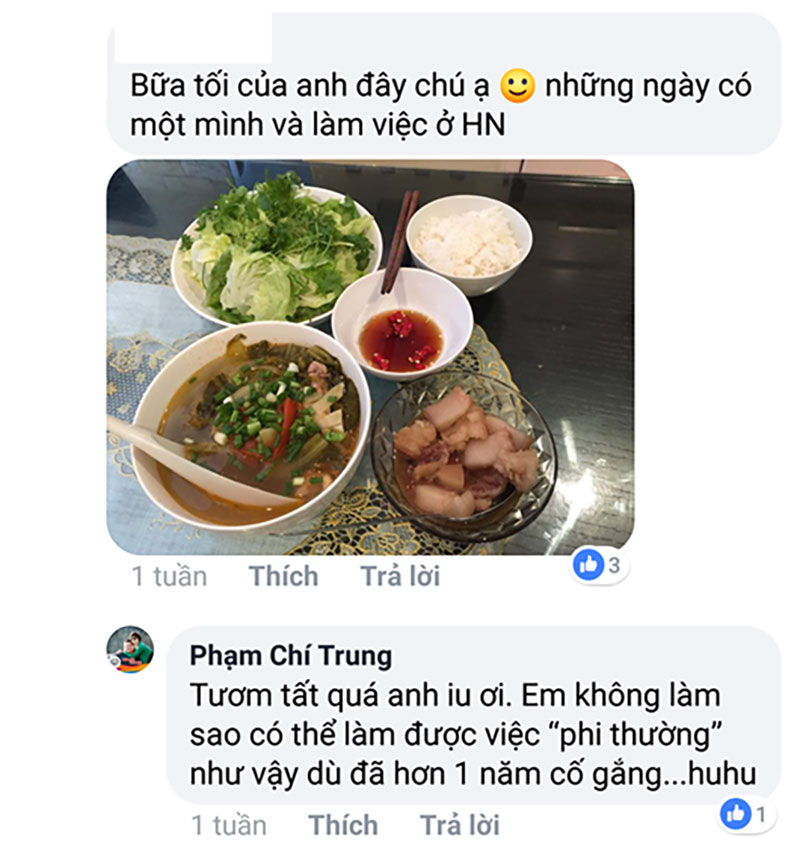This screenshot has height=844, width=800.
Task: Click the blue thumbs-up reaction icon showing 3
Action: click(x=586, y=565)
